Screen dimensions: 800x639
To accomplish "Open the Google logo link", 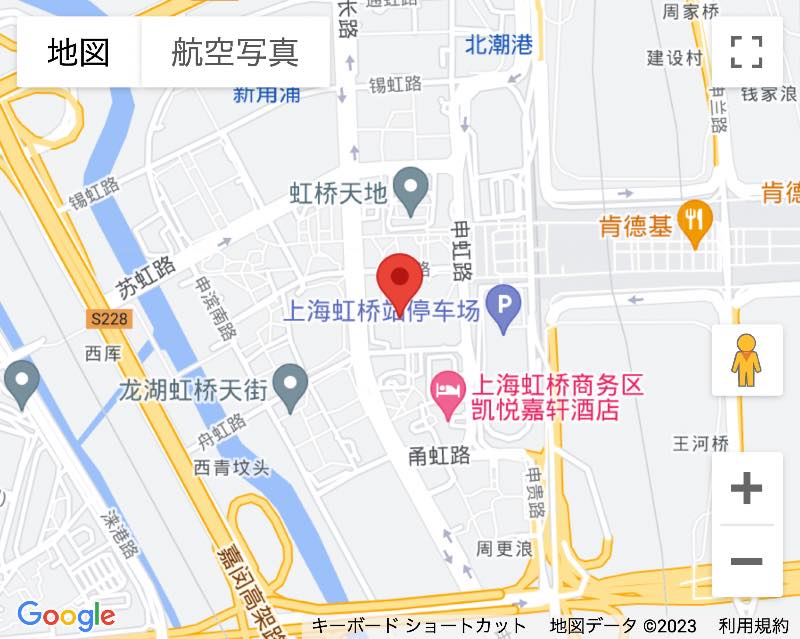I will [66, 615].
